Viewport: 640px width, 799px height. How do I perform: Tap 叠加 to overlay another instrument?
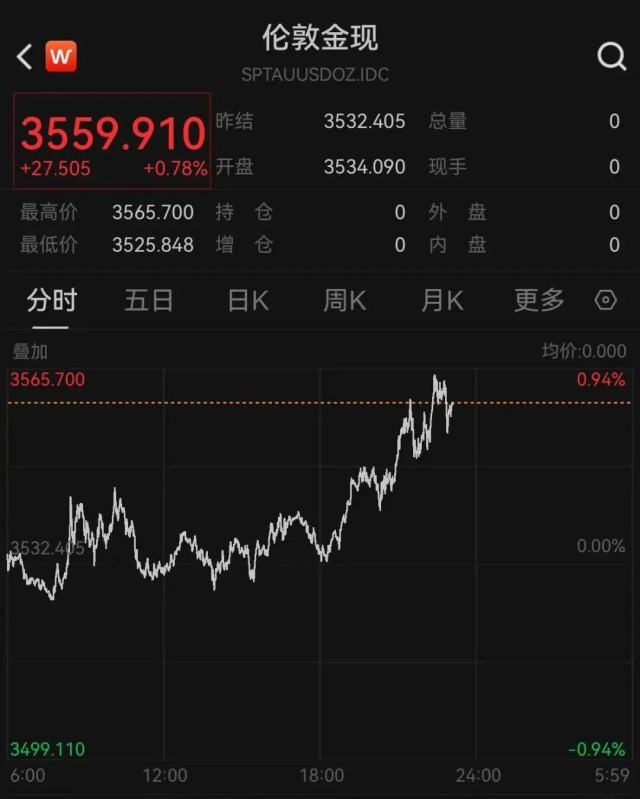point(30,352)
